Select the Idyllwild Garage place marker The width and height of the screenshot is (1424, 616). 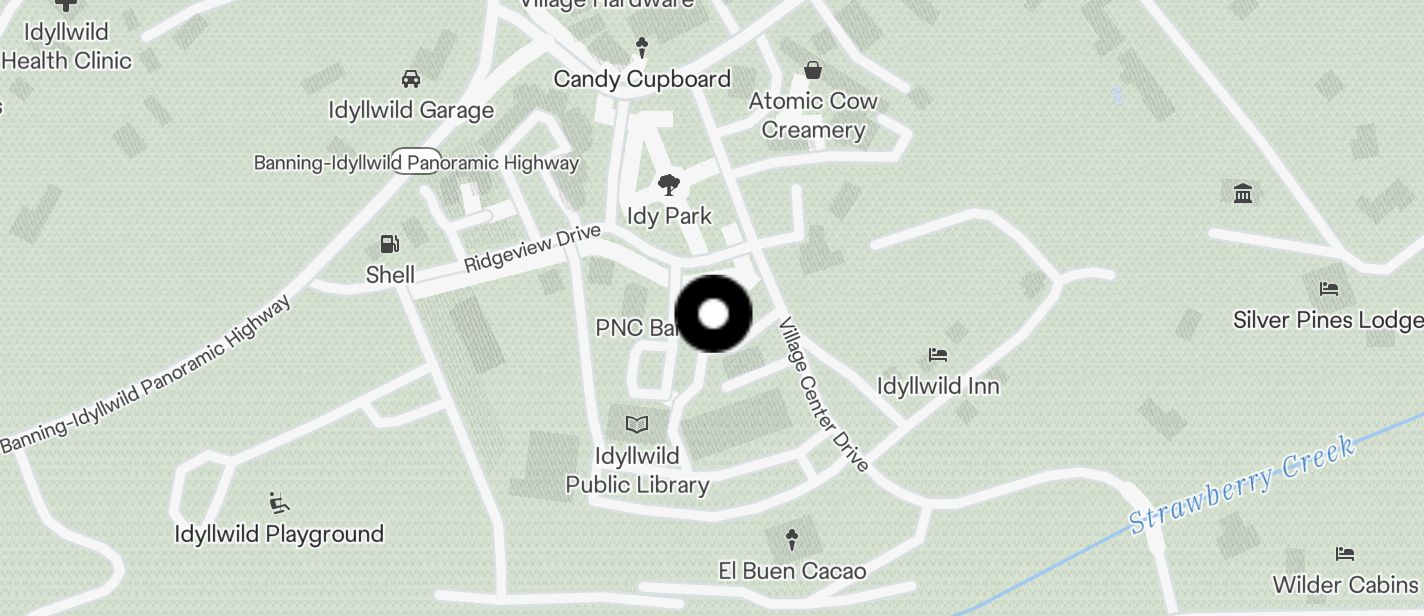(x=410, y=79)
